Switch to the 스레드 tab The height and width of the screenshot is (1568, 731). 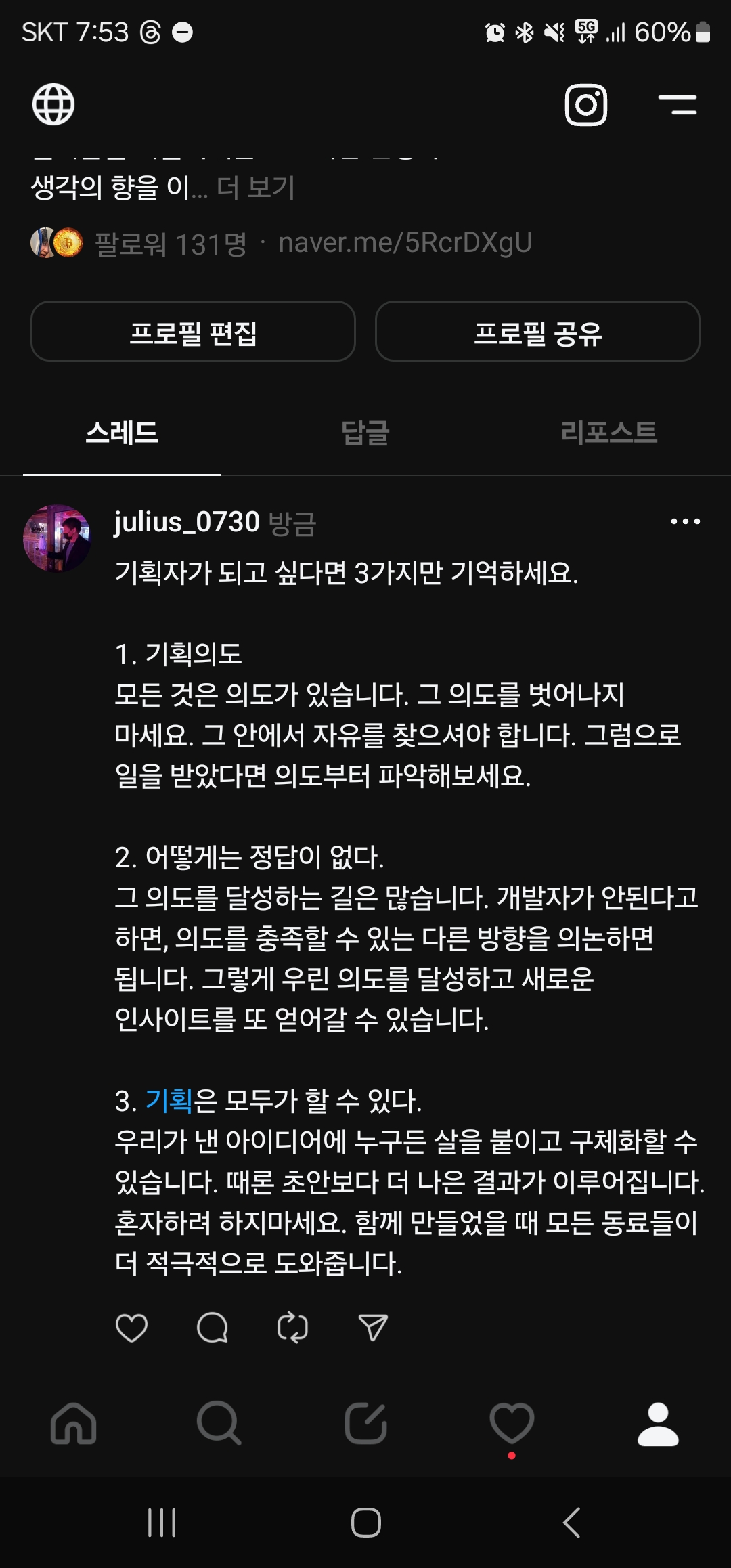(122, 433)
